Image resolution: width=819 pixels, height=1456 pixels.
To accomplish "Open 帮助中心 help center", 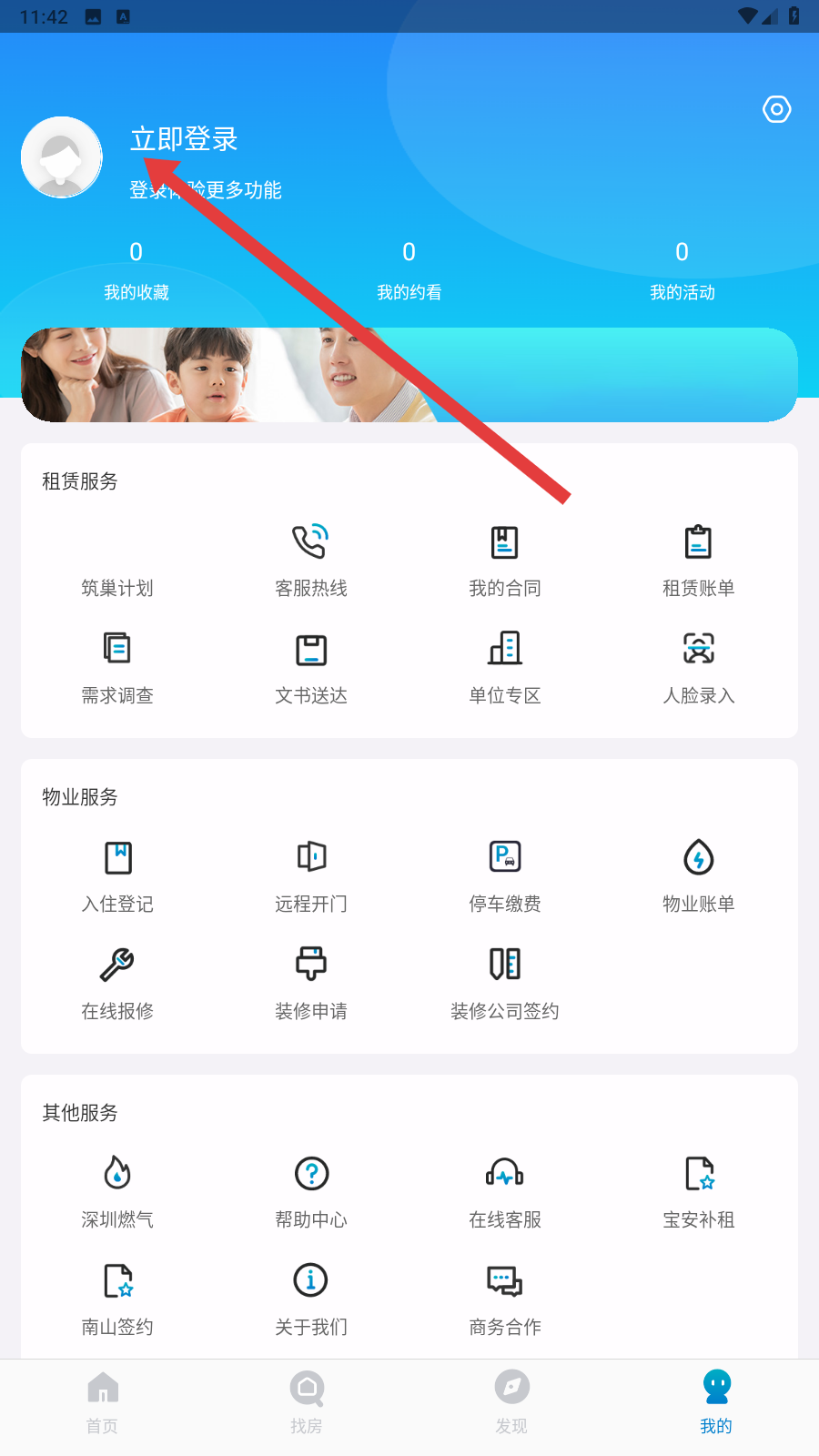I will click(x=311, y=1191).
